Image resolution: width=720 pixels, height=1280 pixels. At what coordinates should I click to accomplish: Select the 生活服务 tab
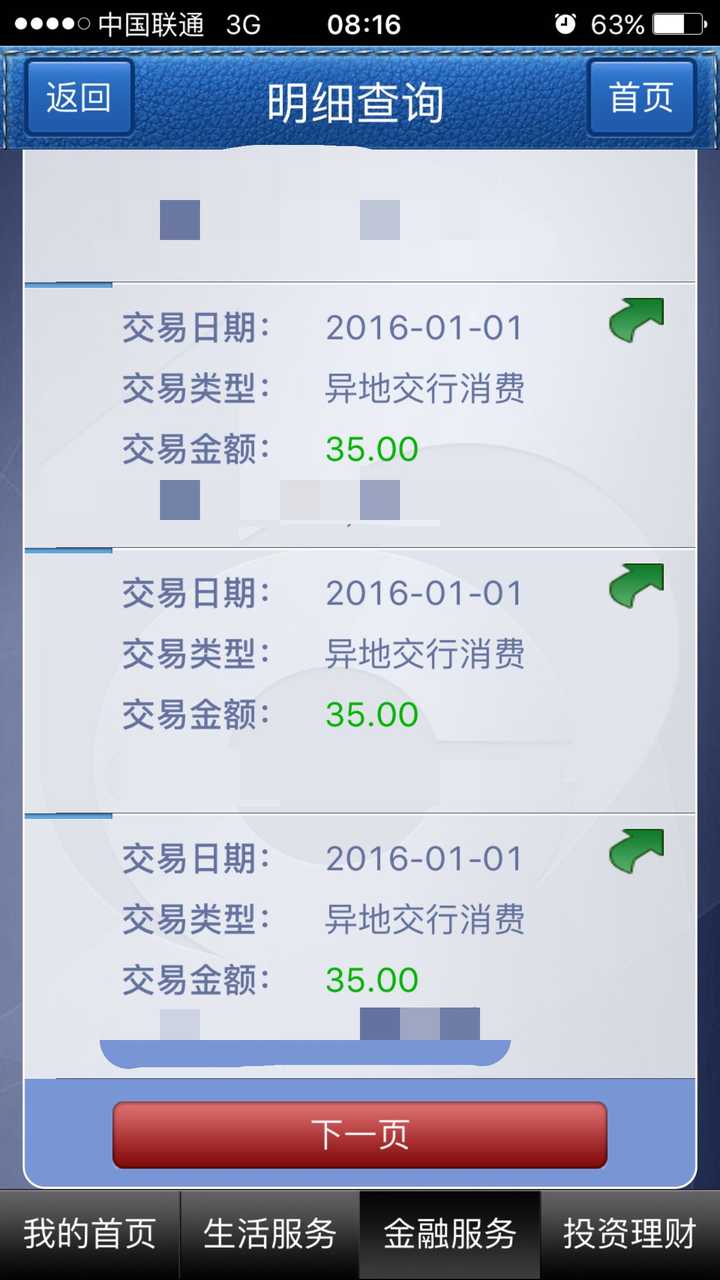268,1236
